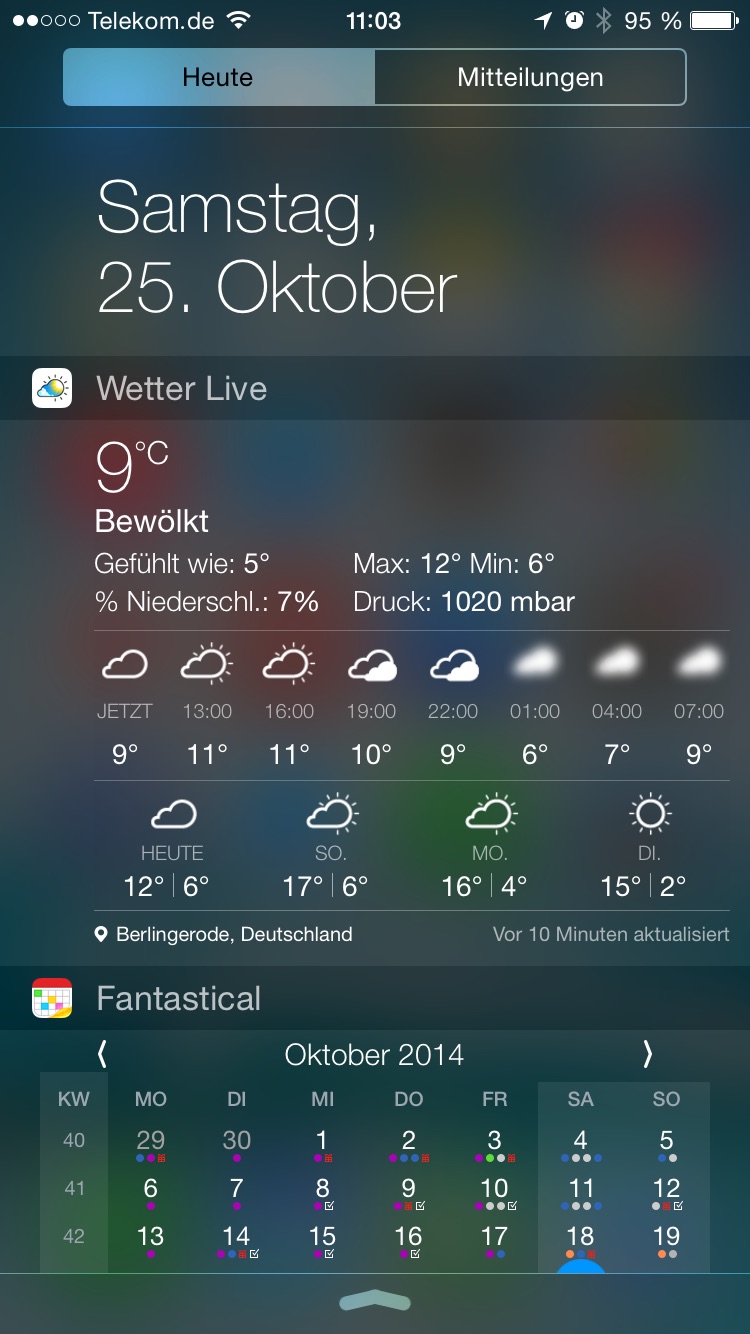The height and width of the screenshot is (1334, 750).
Task: Select October 10 in the calendar
Action: click(495, 1192)
